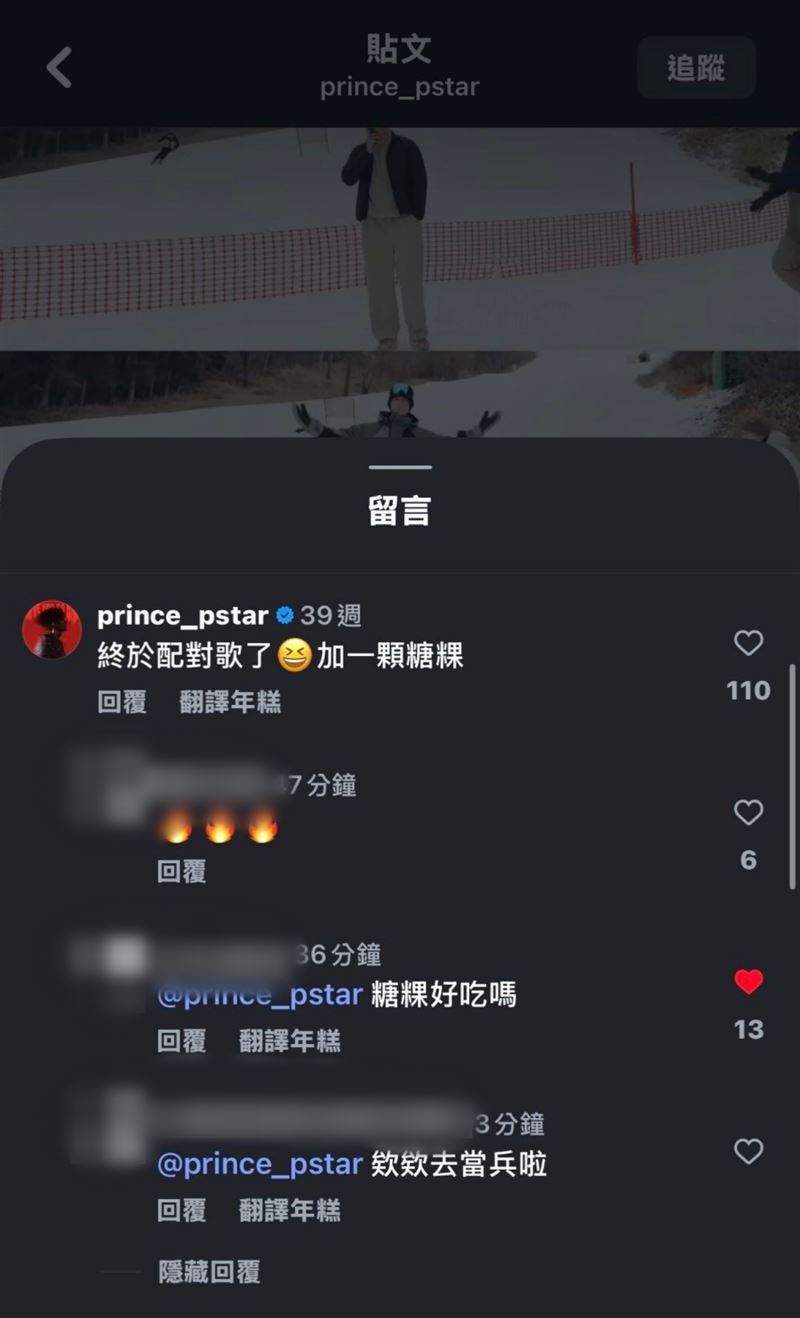The image size is (800, 1318).
Task: Tap the heart icon on the fire emoji comment
Action: coord(749,812)
